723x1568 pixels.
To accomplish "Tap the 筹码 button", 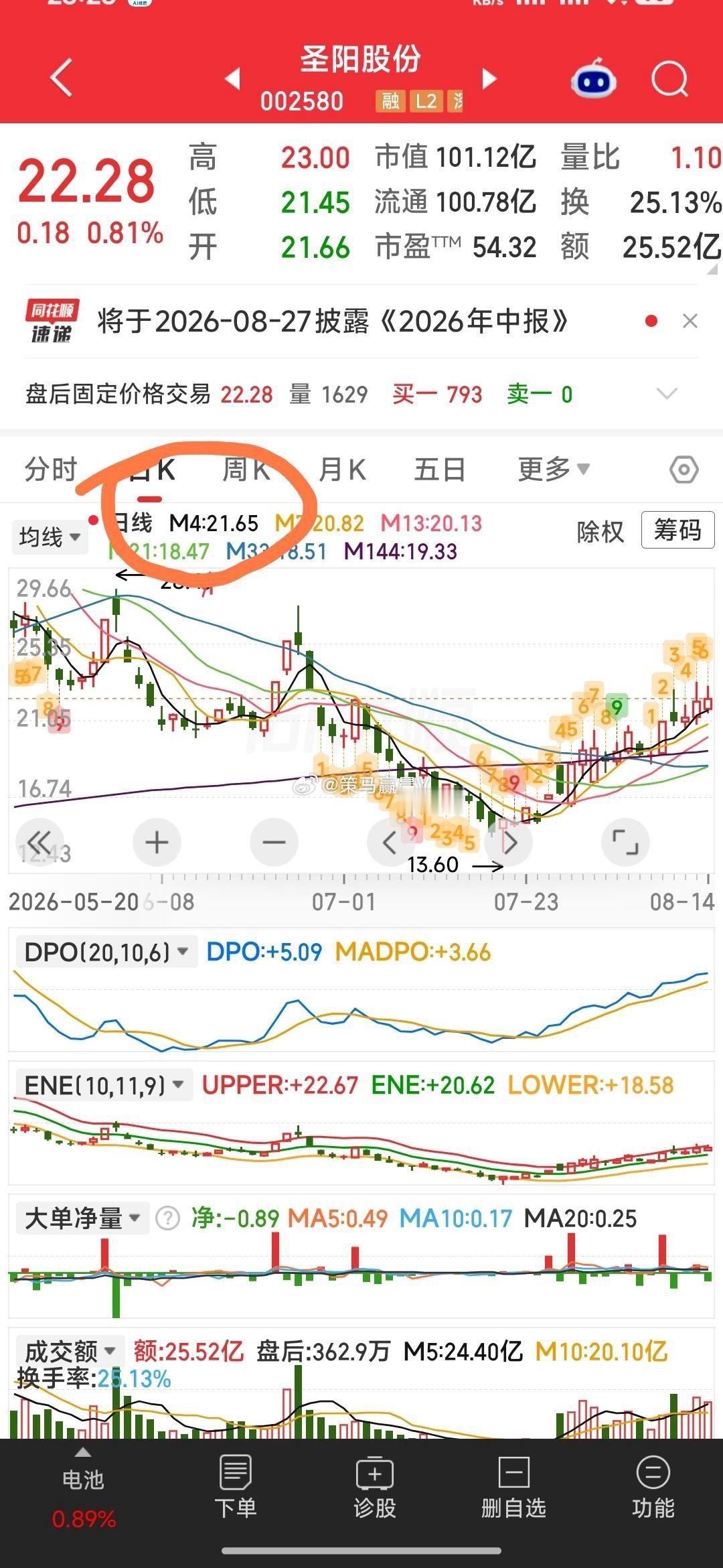I will coord(677,530).
